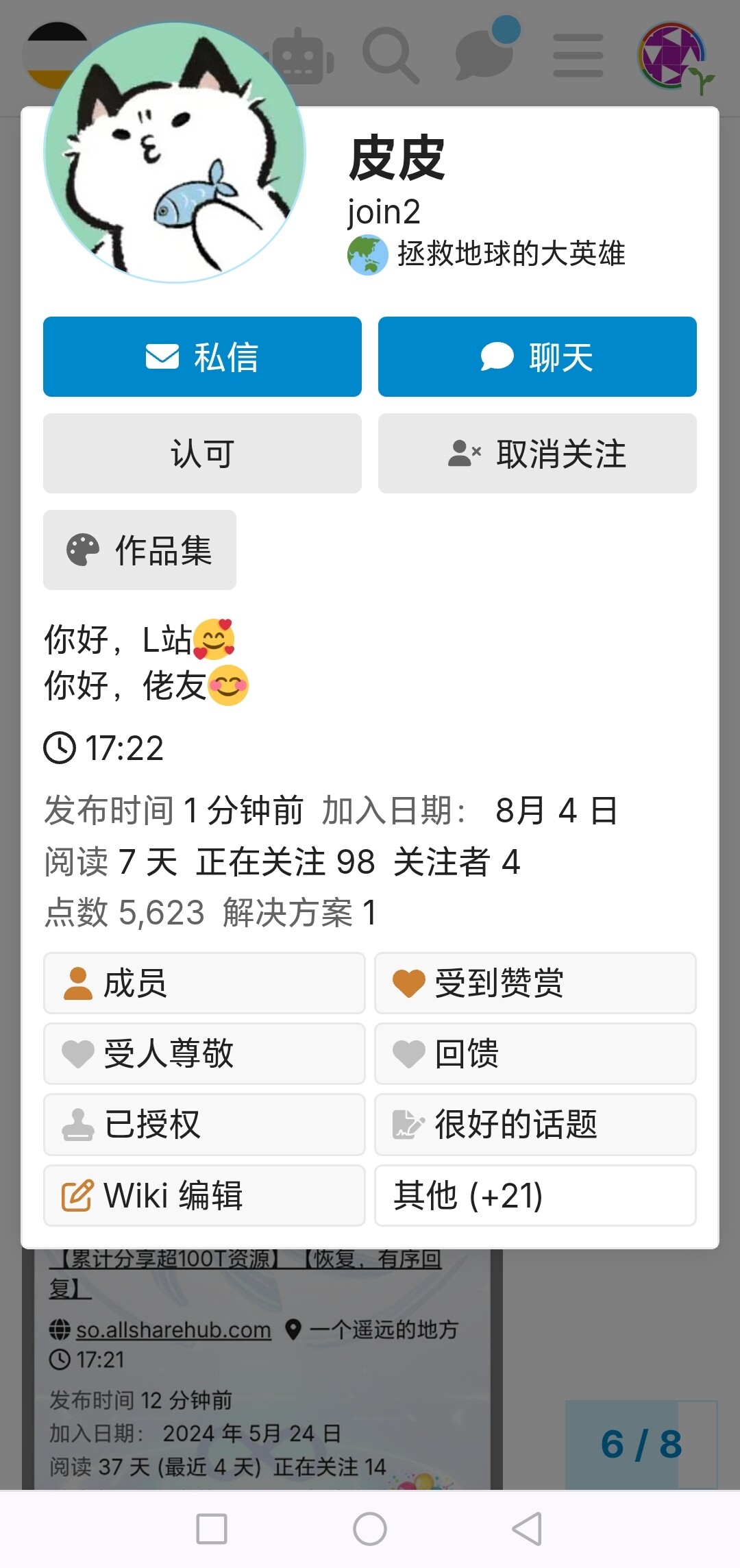View the 回馈 badge
This screenshot has height=1568, width=740.
click(x=535, y=1053)
